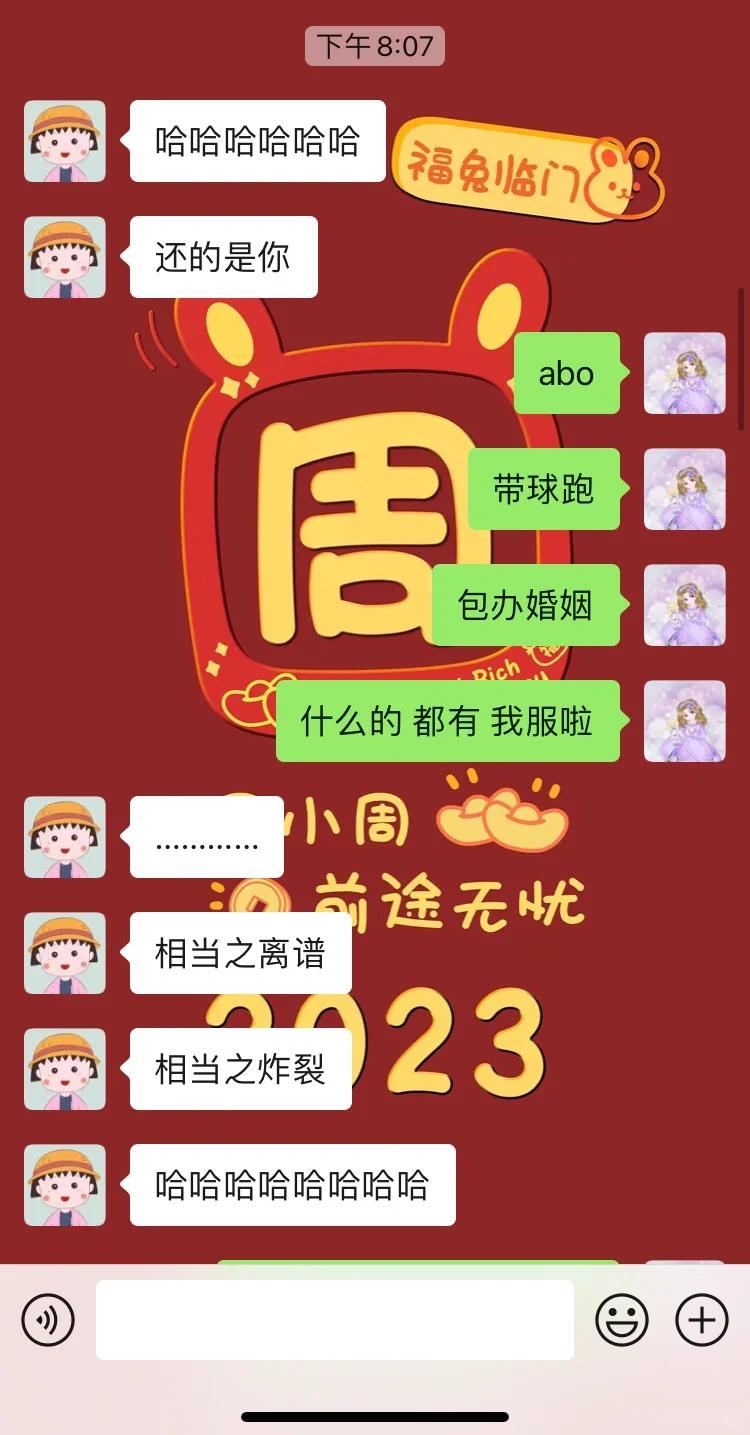
Task: Open own avatar next to abo message
Action: [x=685, y=373]
